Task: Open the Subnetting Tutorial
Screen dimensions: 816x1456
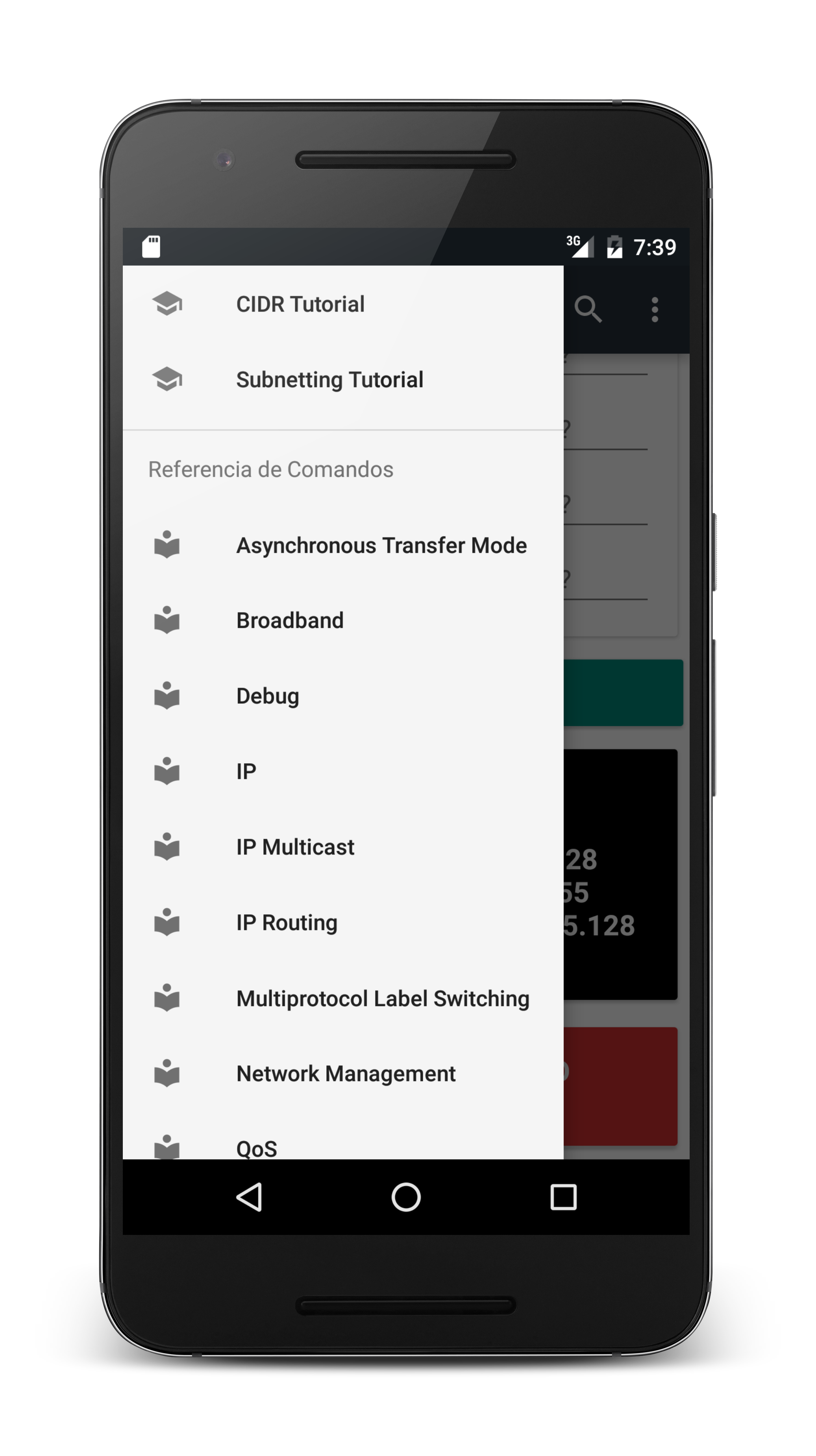Action: click(x=329, y=379)
